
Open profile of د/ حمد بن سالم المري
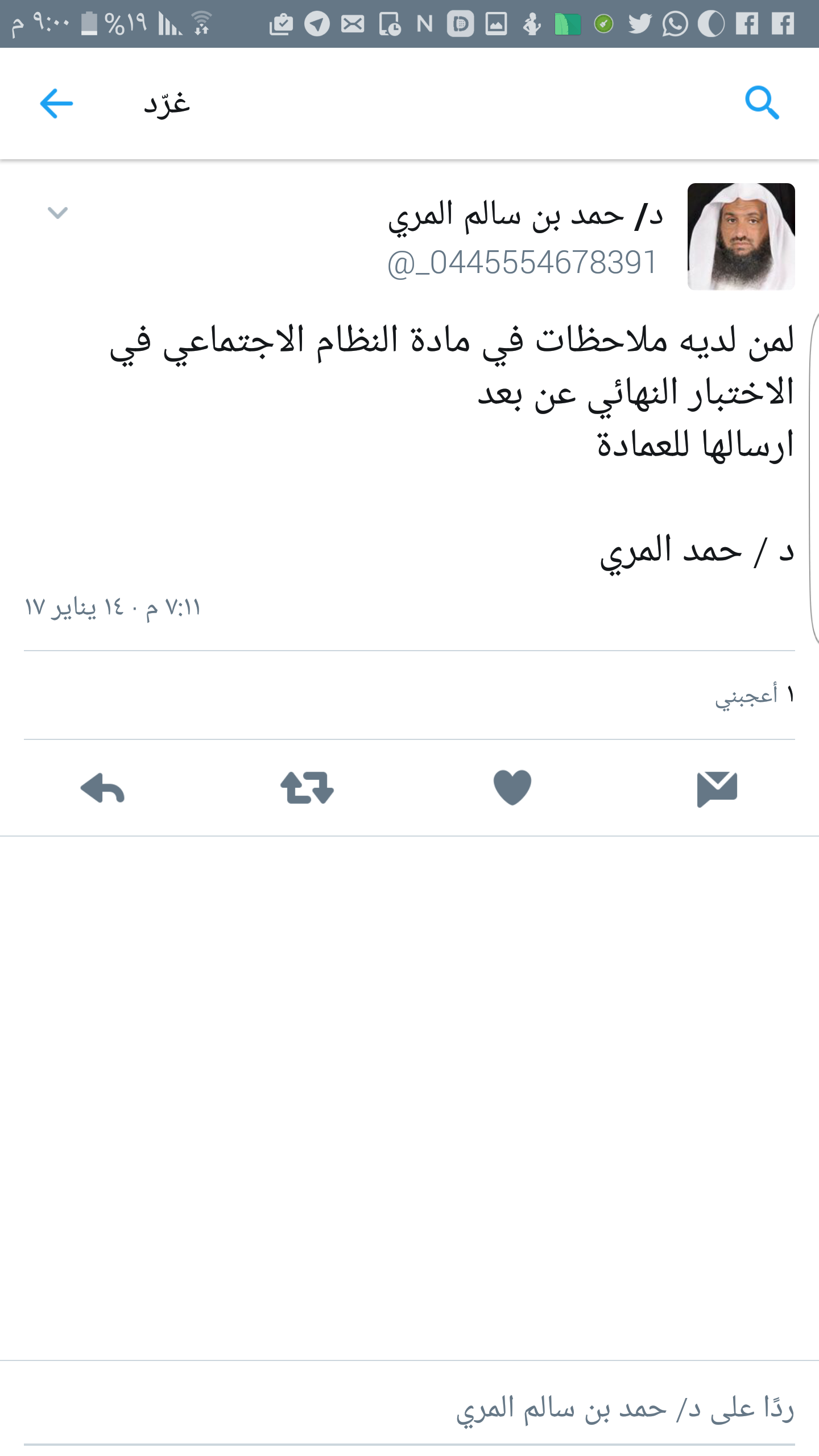point(526,216)
